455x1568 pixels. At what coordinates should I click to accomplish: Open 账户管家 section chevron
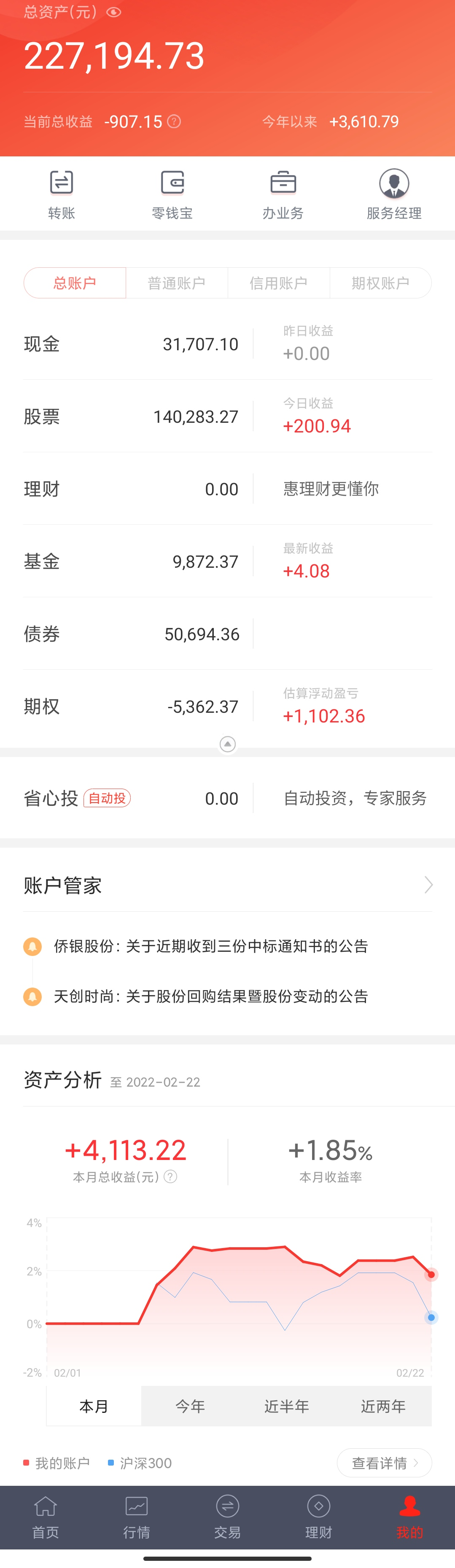(x=428, y=884)
